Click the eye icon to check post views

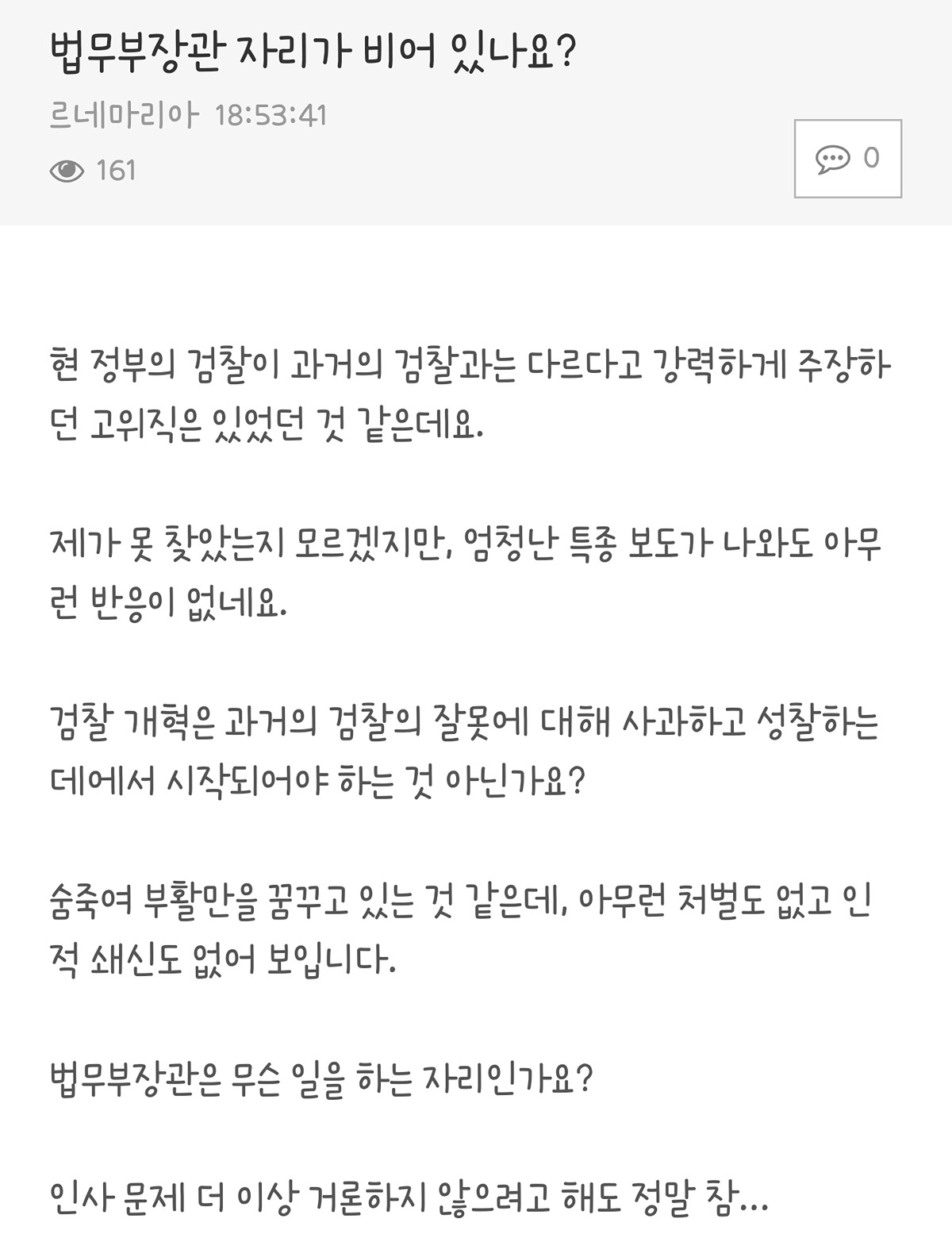click(68, 167)
